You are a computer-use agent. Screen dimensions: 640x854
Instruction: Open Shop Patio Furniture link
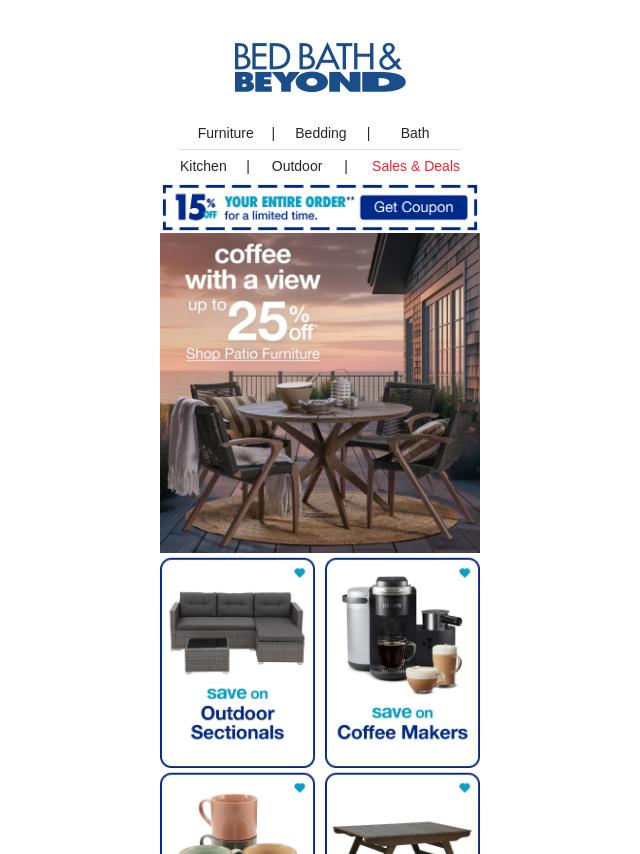tap(253, 354)
